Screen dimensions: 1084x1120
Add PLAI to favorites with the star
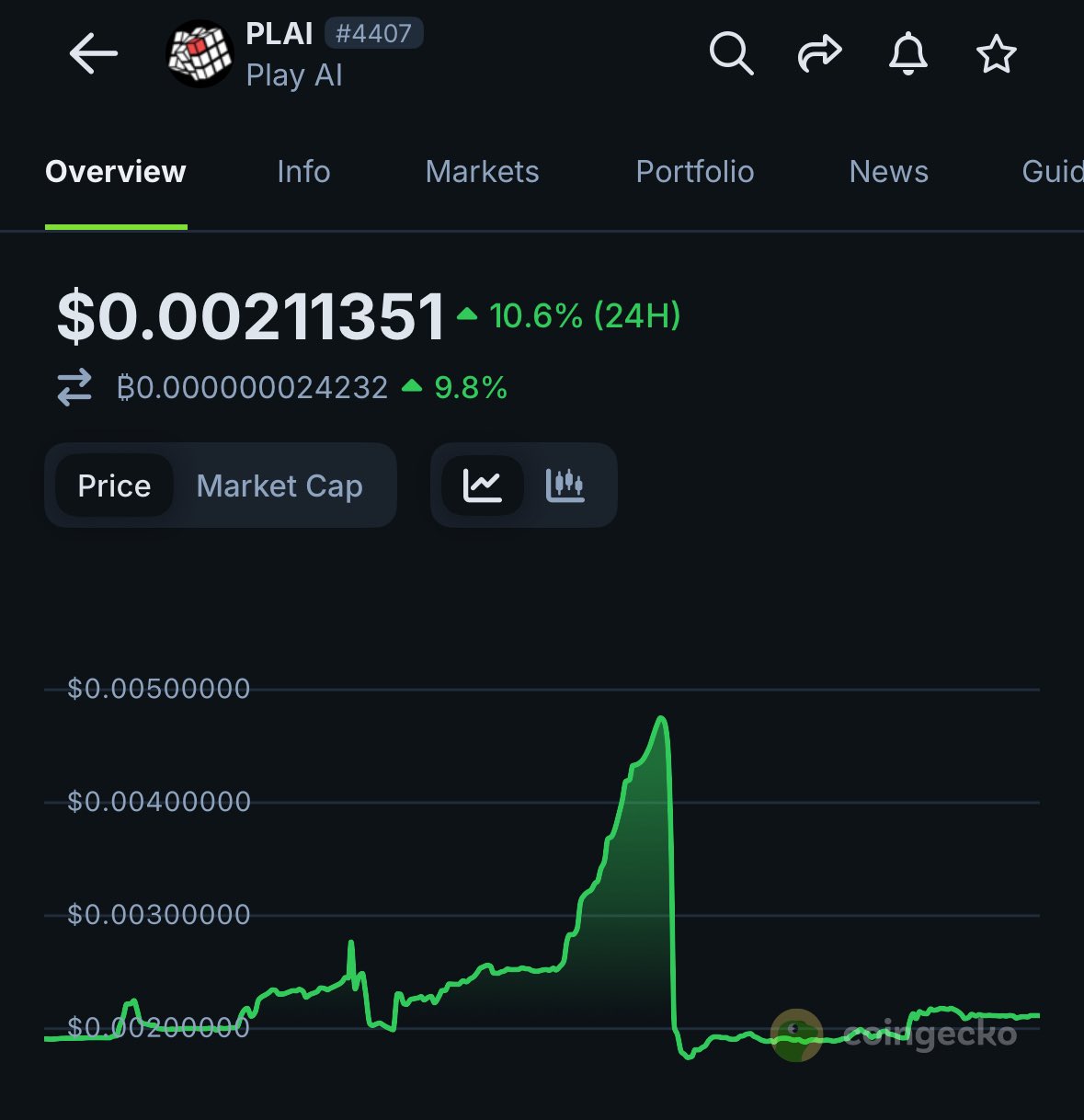996,55
